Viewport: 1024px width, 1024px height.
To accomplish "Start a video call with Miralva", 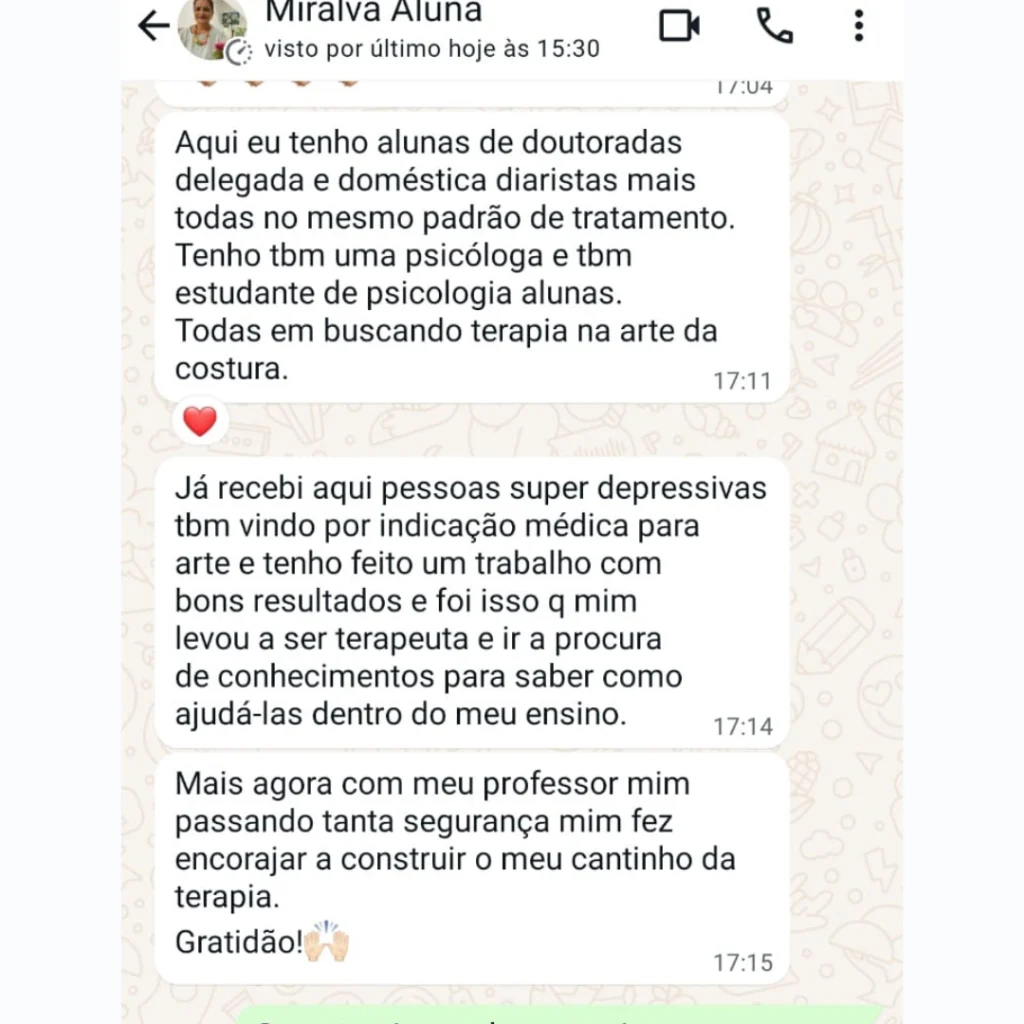I will [x=679, y=26].
